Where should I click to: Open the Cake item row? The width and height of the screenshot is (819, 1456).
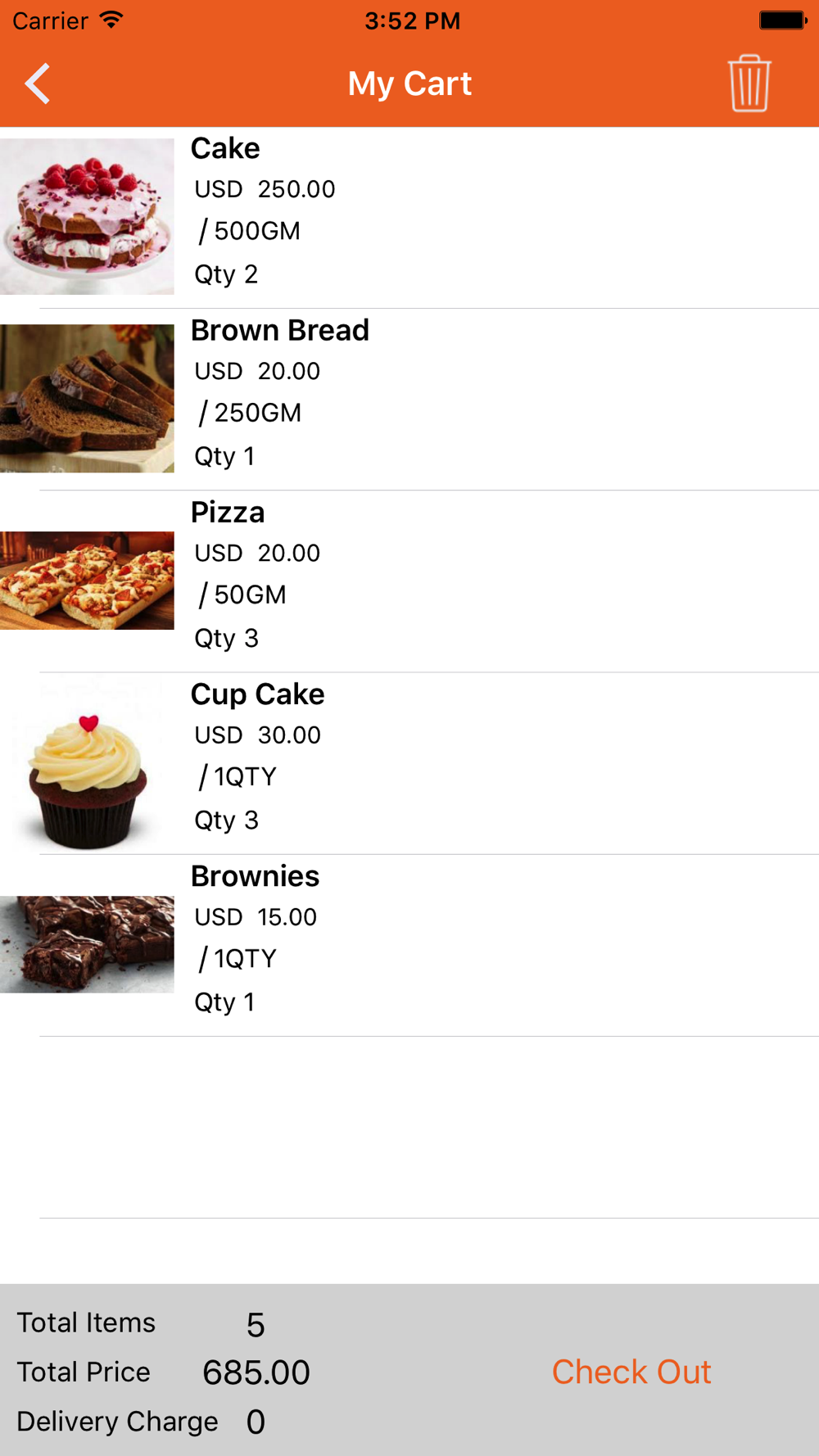tap(409, 218)
